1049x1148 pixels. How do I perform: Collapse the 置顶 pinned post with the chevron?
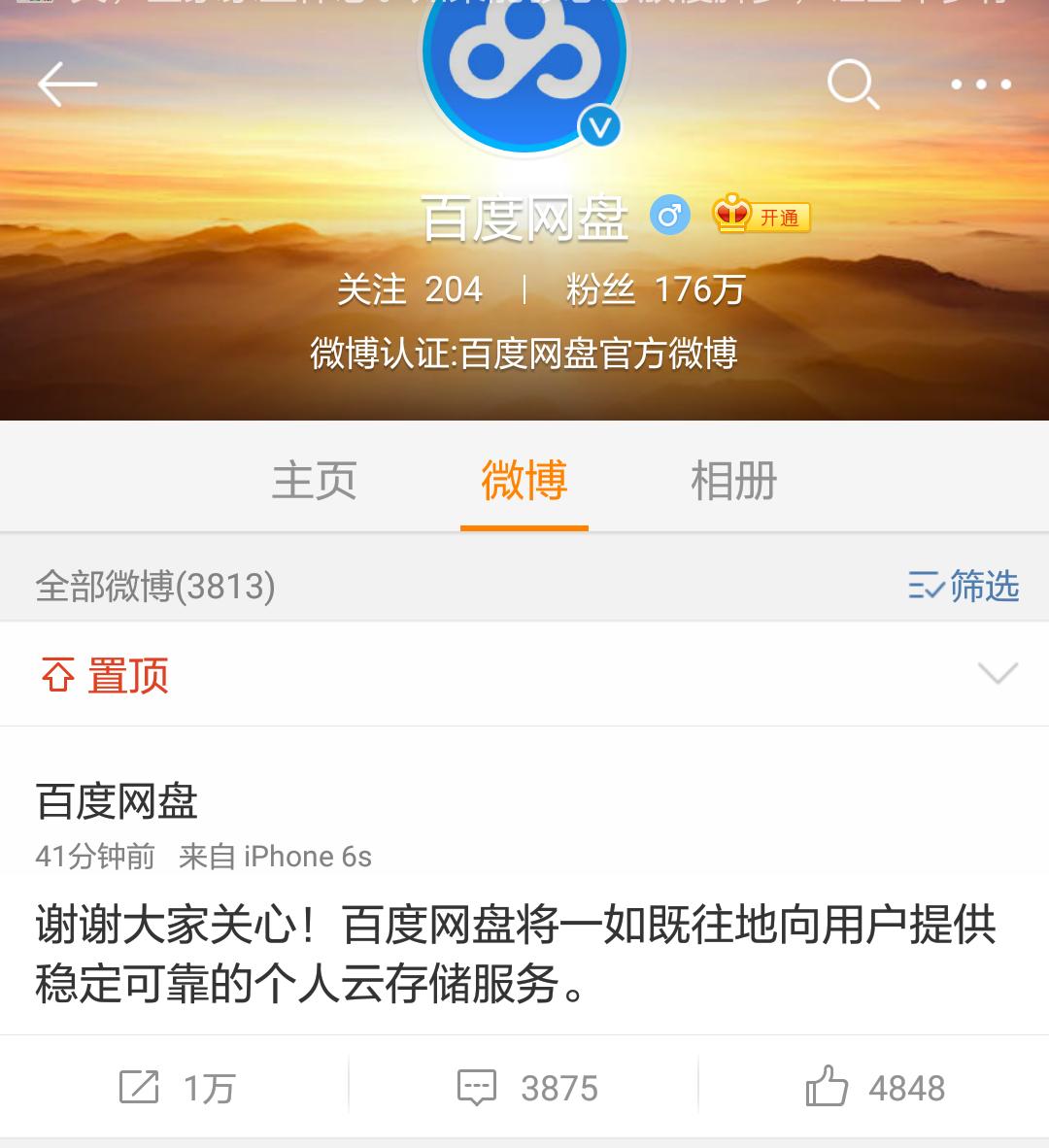997,675
